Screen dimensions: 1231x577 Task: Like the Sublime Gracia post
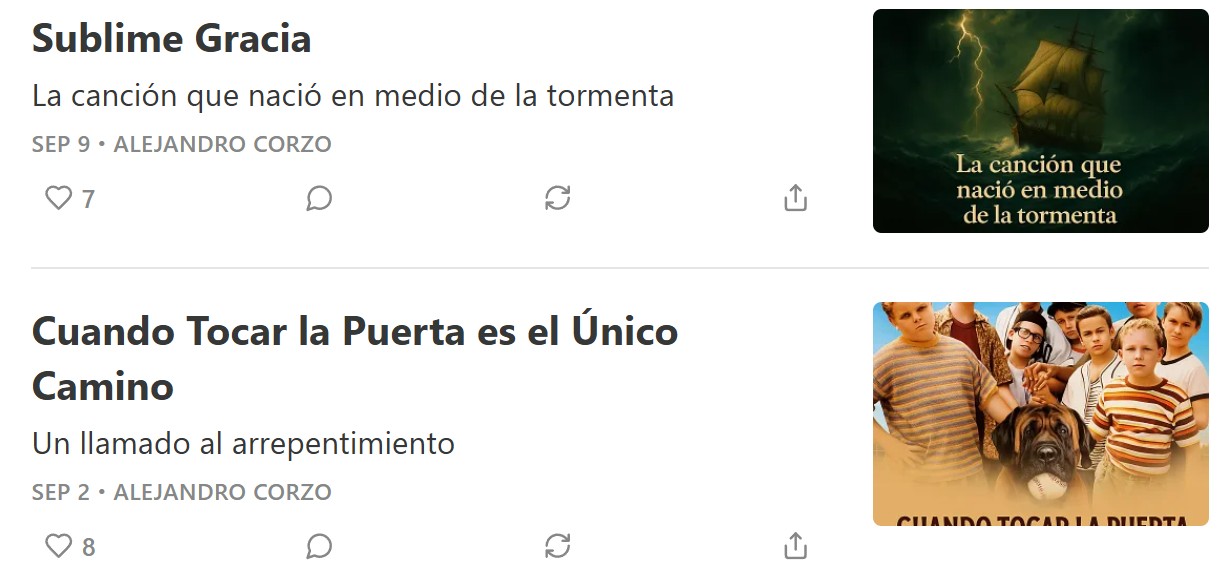pyautogui.click(x=59, y=198)
